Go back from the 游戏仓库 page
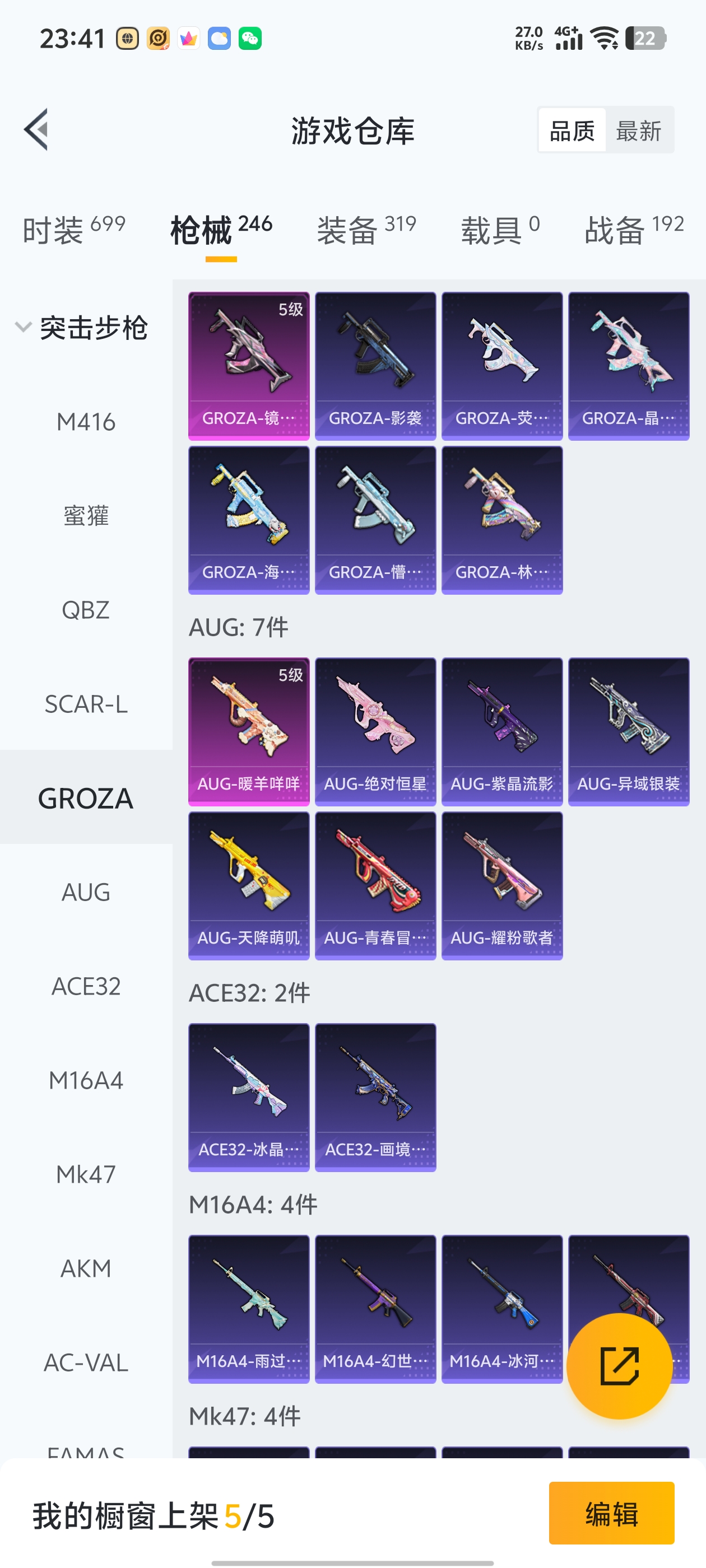The image size is (706, 1568). tap(36, 130)
